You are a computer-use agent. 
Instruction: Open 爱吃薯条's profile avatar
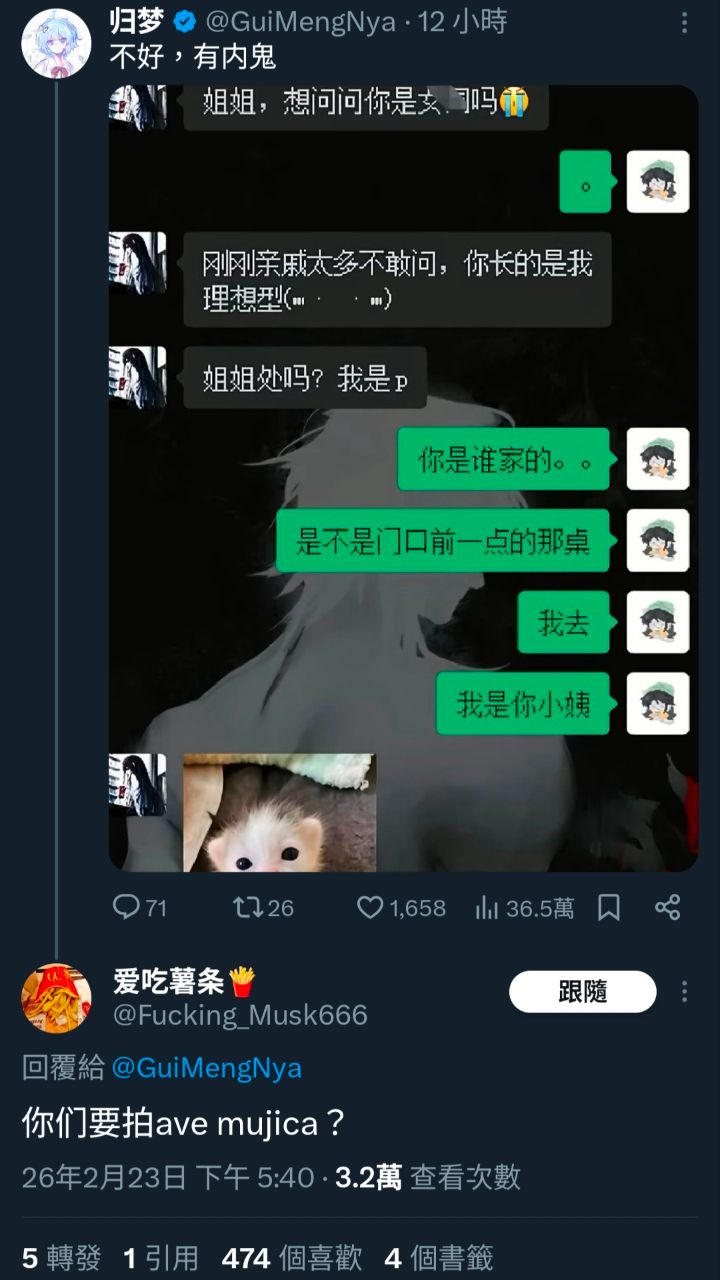(56, 998)
